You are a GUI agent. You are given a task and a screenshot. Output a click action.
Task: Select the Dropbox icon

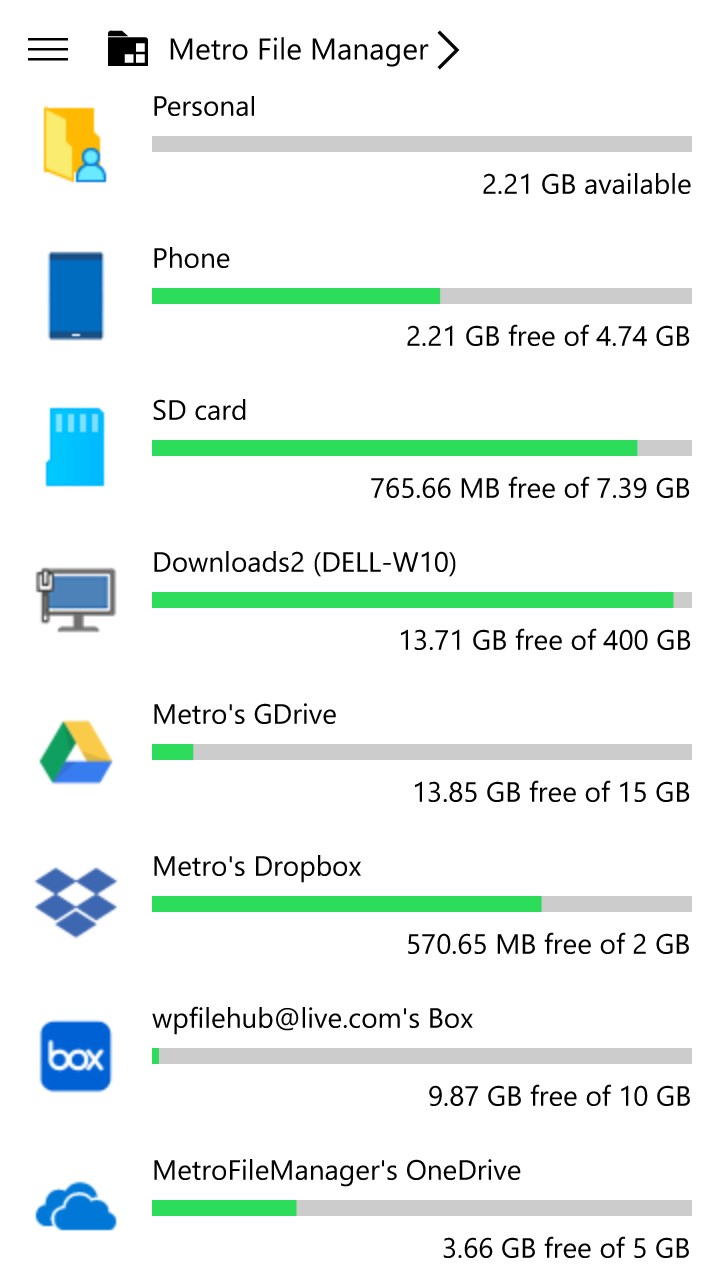click(x=75, y=902)
